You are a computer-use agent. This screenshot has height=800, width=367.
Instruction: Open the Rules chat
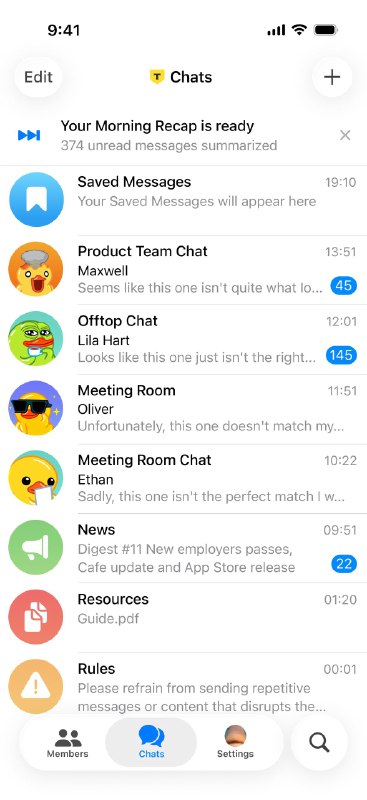(x=183, y=686)
